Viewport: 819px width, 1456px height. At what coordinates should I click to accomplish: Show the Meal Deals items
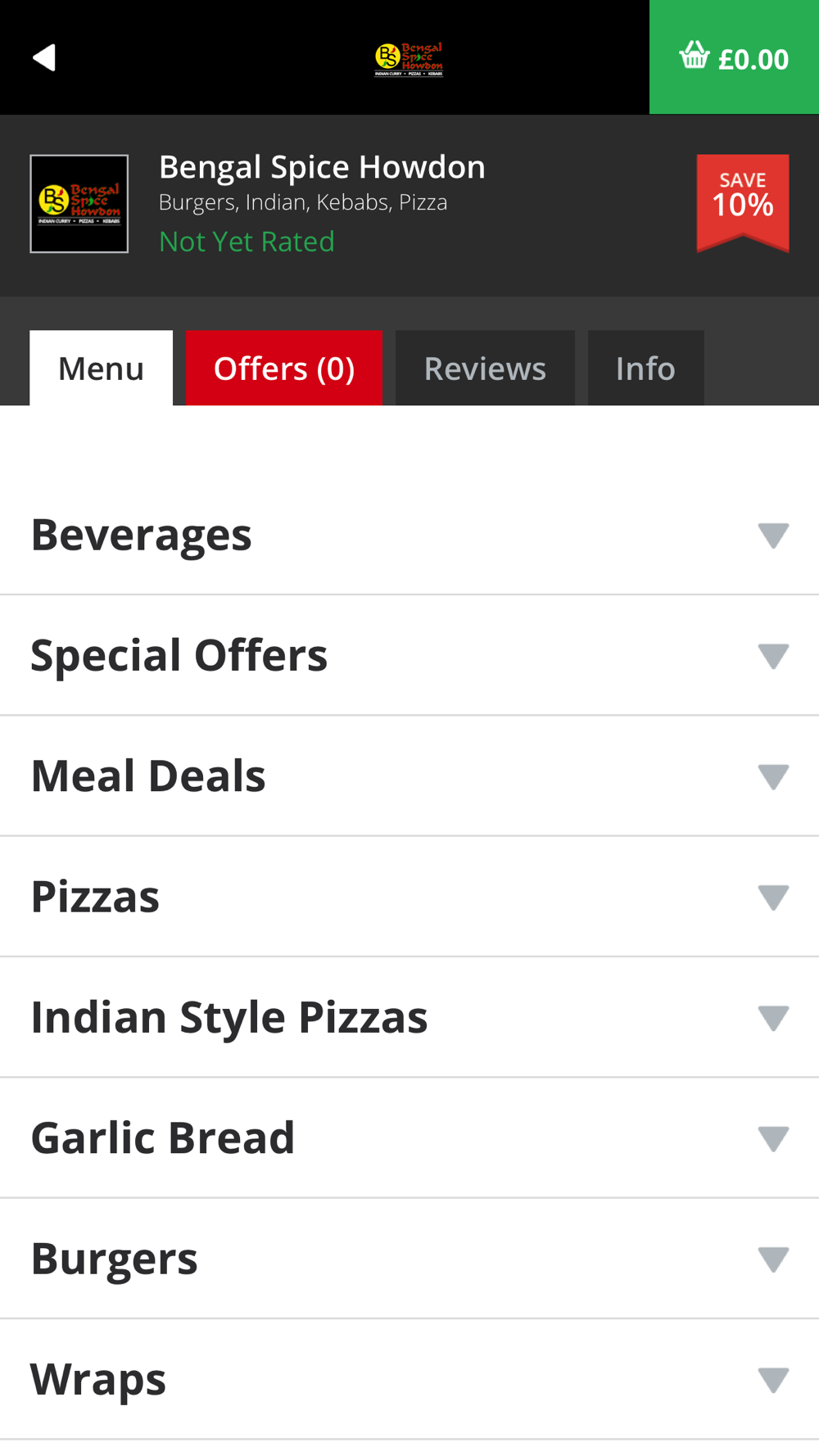point(409,775)
